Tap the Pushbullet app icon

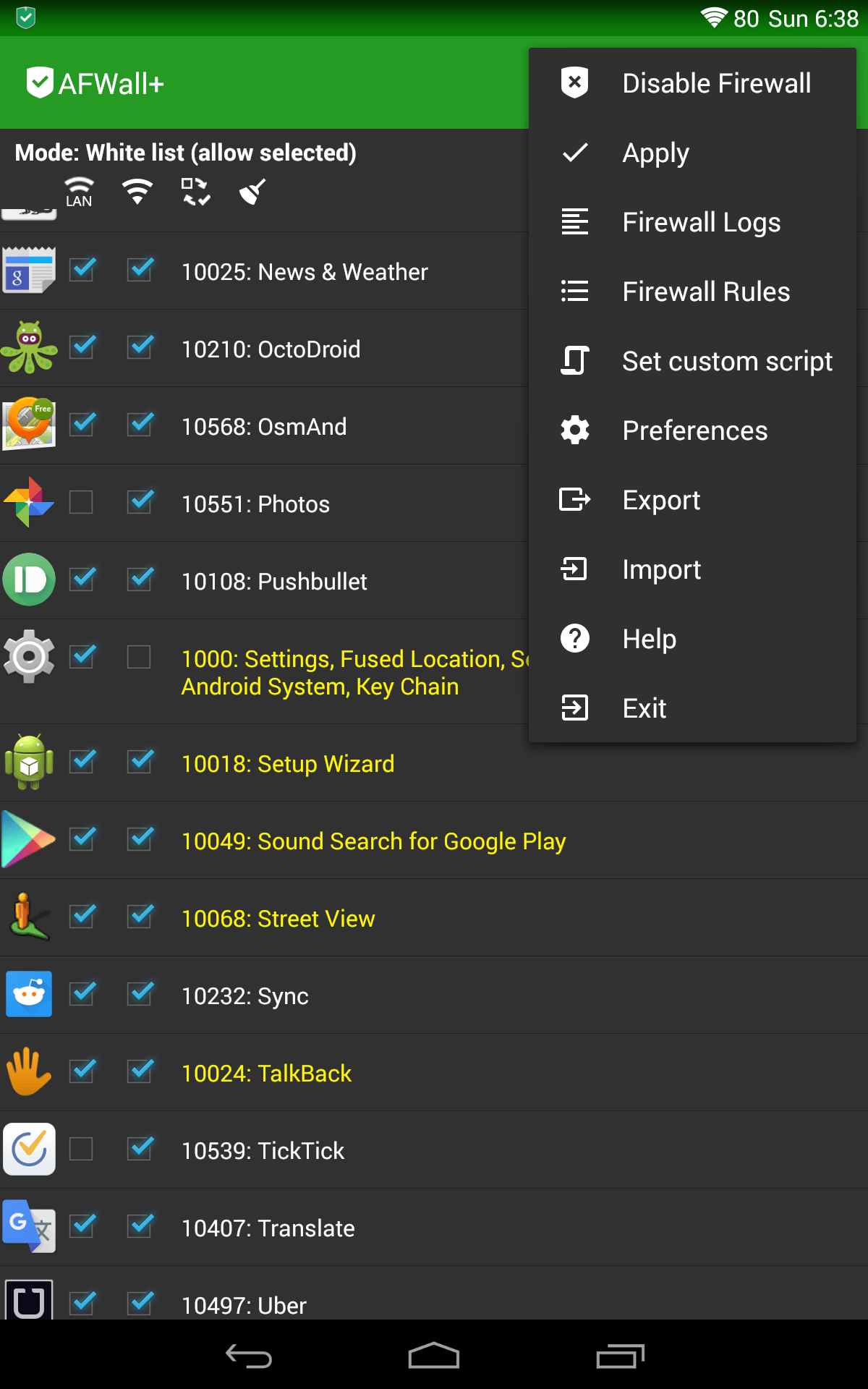tap(28, 579)
